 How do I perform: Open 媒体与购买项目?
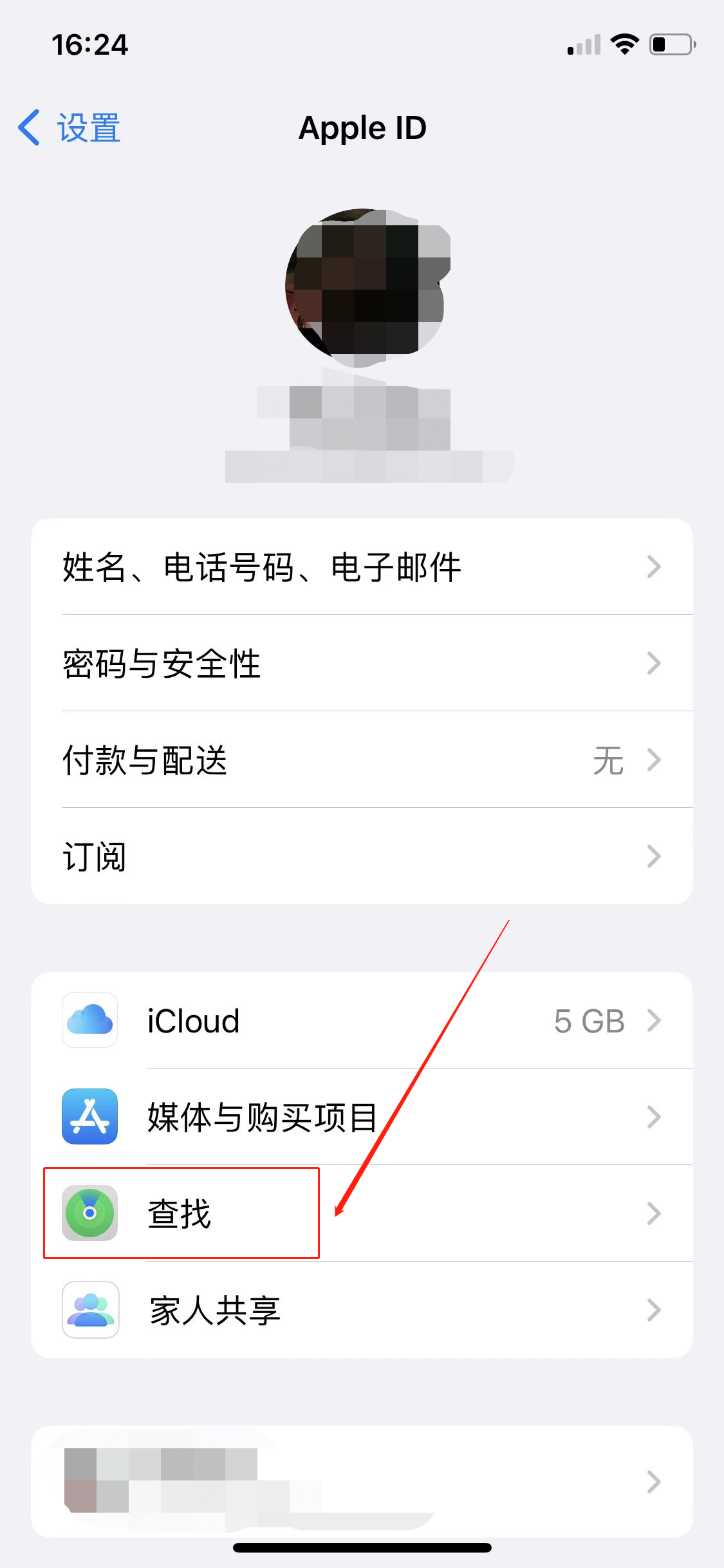tap(362, 1117)
